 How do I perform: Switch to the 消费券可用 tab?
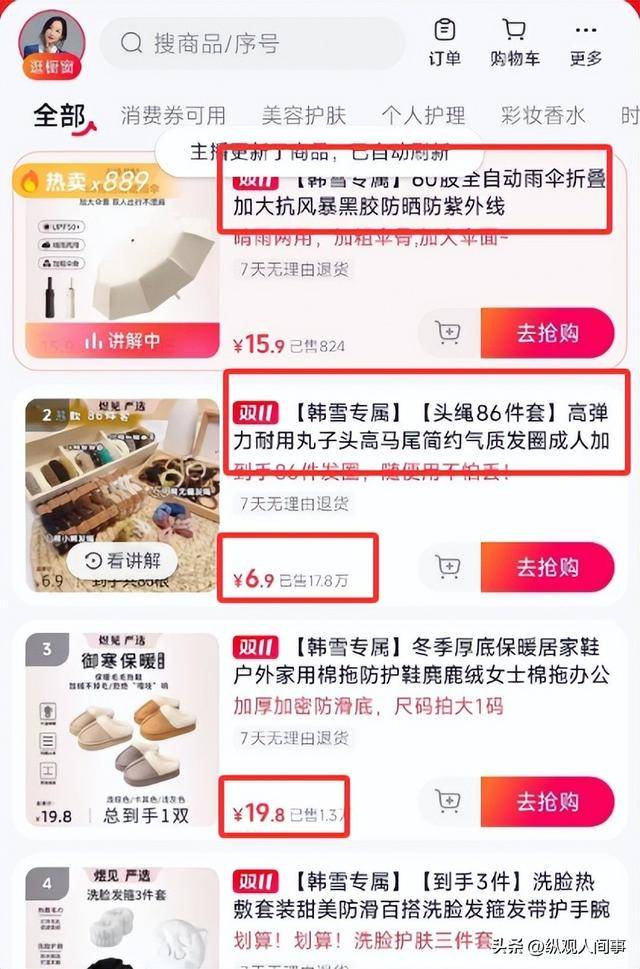point(173,116)
